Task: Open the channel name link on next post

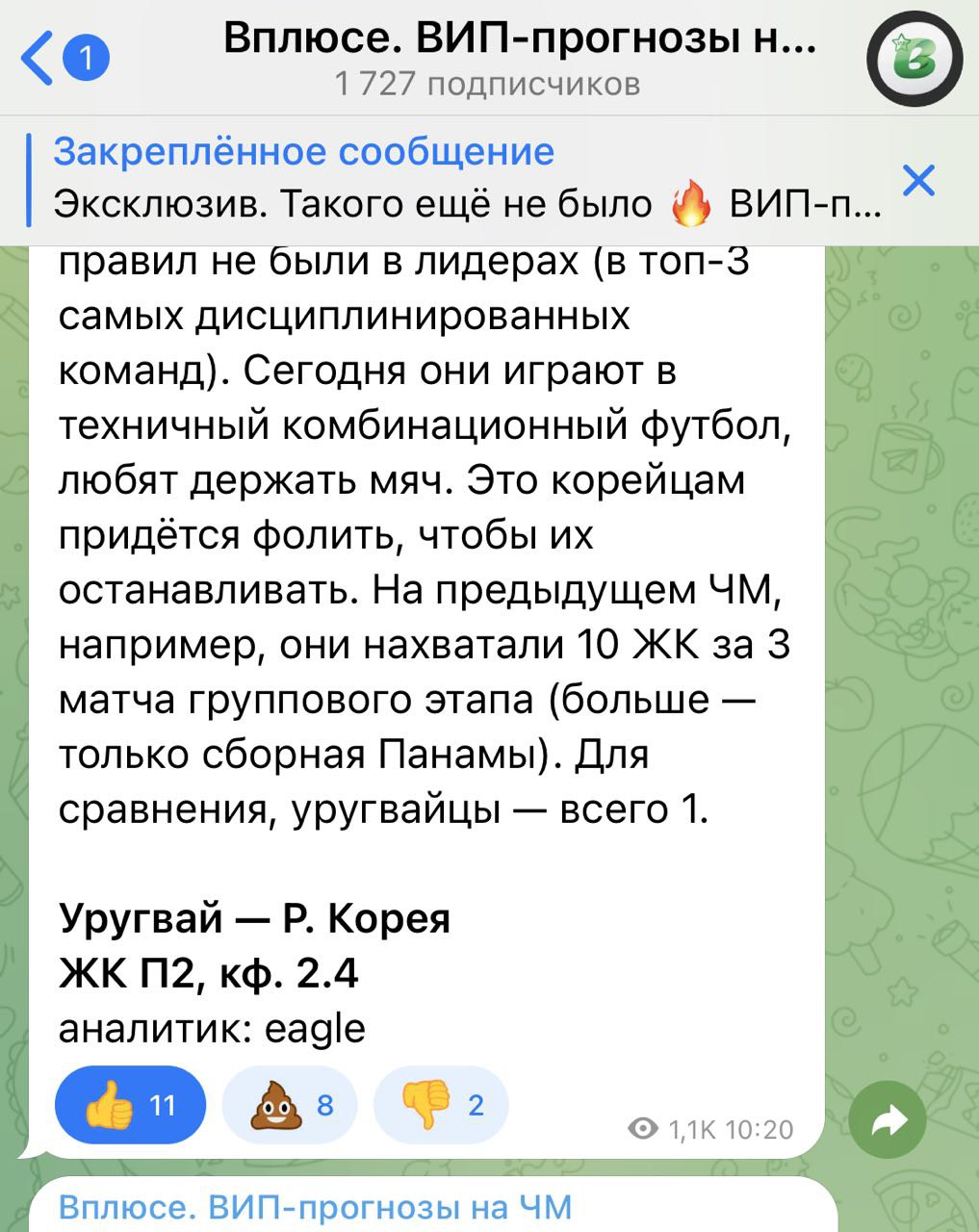Action: (316, 1207)
